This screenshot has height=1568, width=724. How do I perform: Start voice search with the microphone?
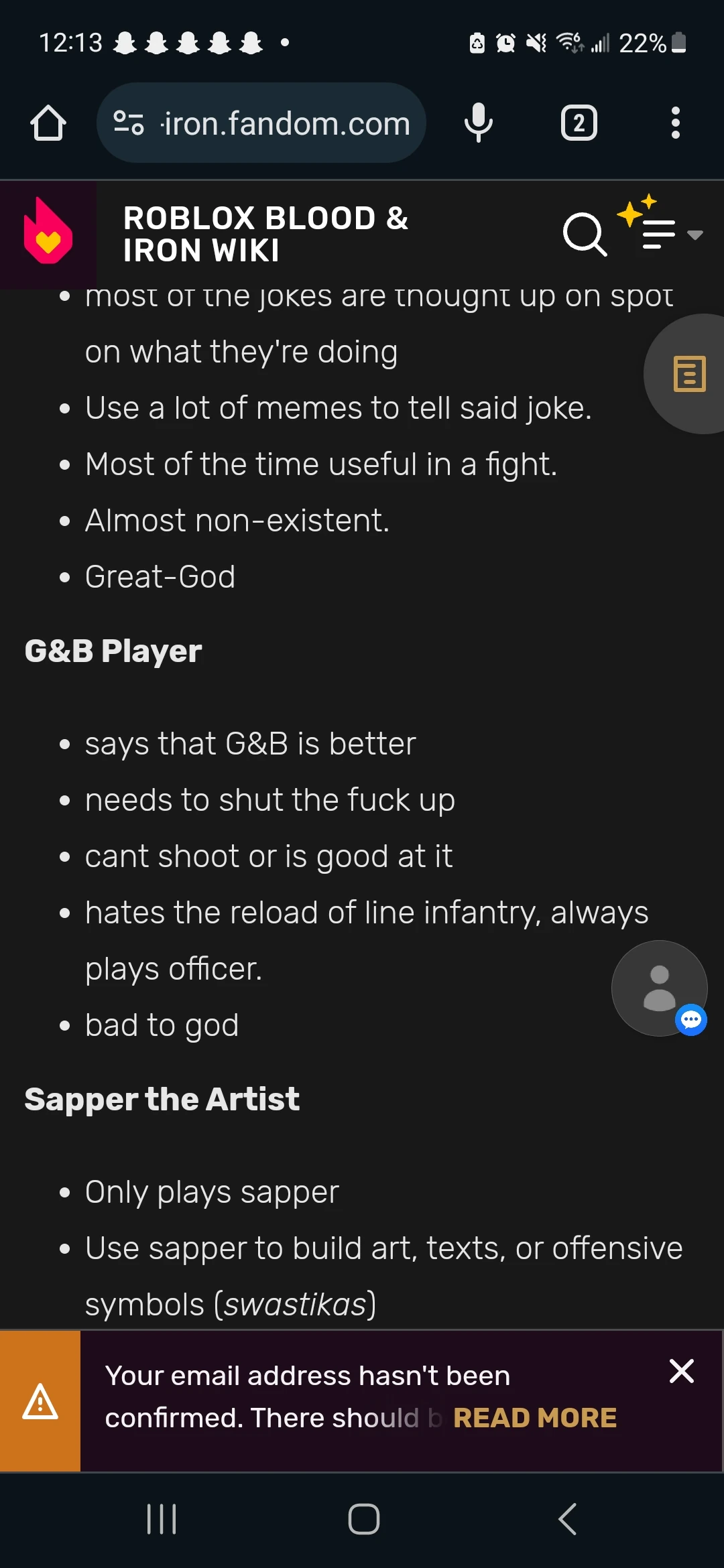click(479, 123)
